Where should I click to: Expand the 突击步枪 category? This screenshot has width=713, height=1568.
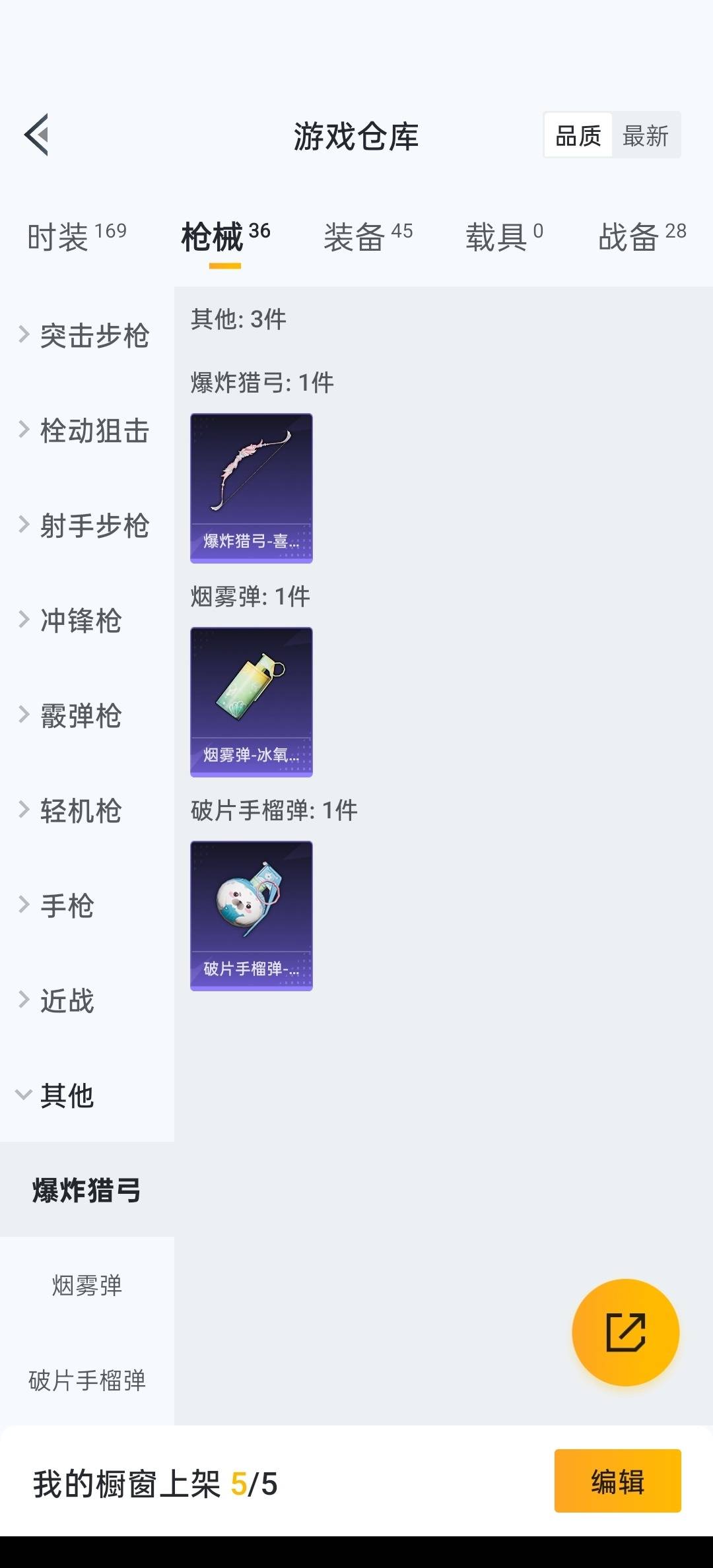coord(86,335)
